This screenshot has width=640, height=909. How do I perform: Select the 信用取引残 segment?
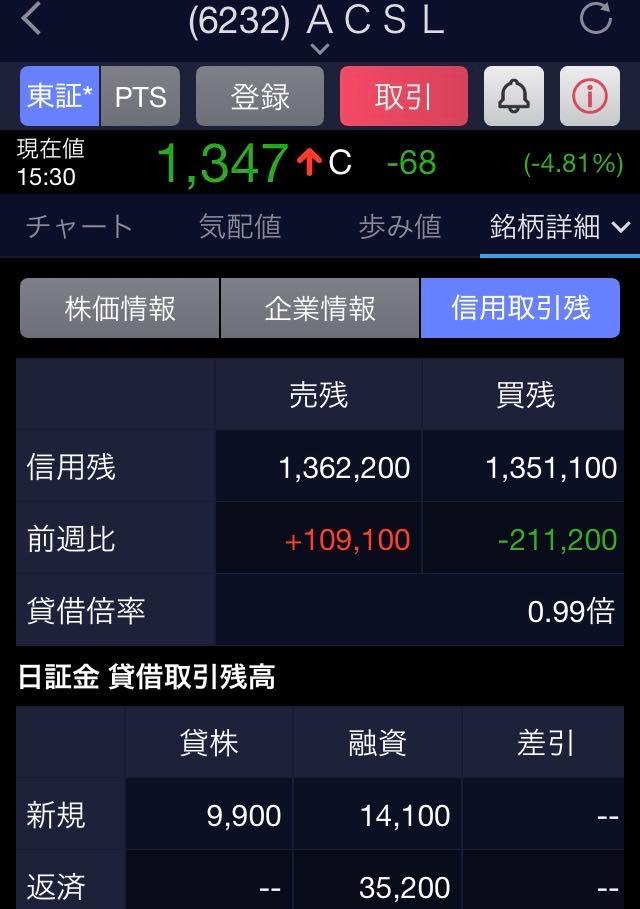[520, 308]
